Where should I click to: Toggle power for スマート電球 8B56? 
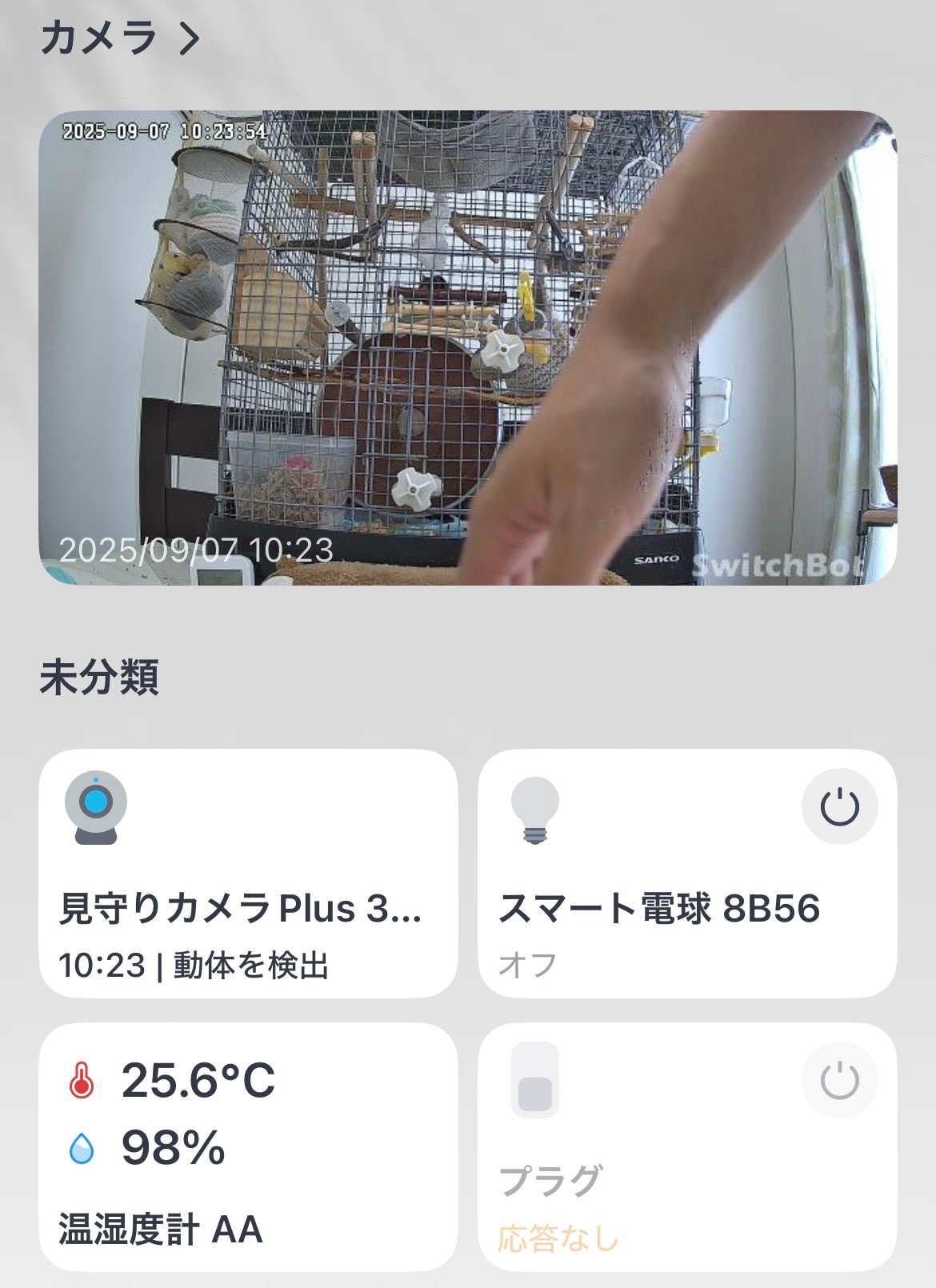tap(839, 806)
